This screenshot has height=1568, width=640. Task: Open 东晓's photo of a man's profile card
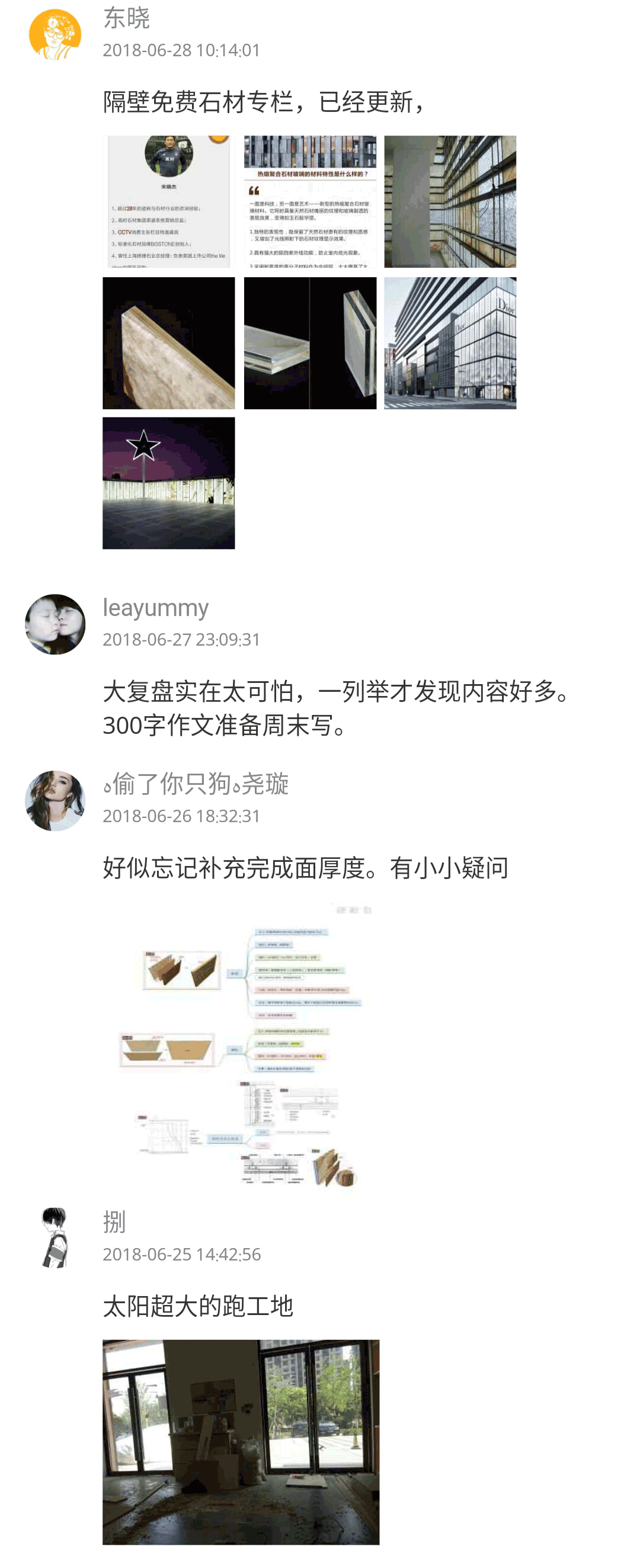click(x=169, y=201)
